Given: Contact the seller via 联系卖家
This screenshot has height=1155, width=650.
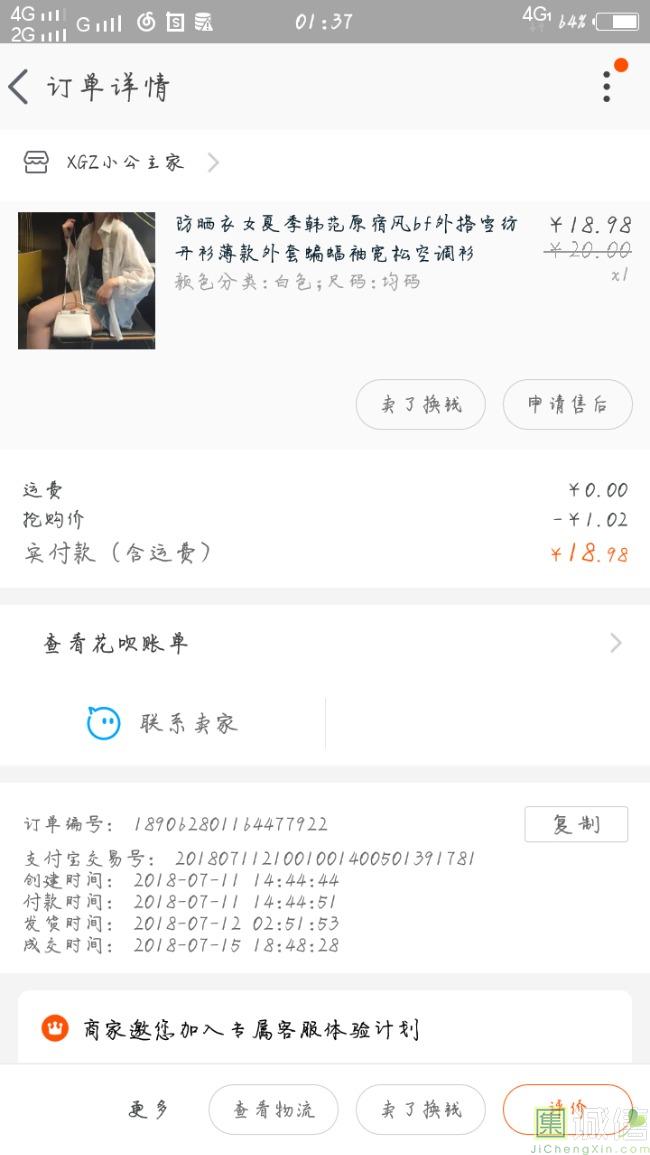Looking at the screenshot, I should 163,723.
